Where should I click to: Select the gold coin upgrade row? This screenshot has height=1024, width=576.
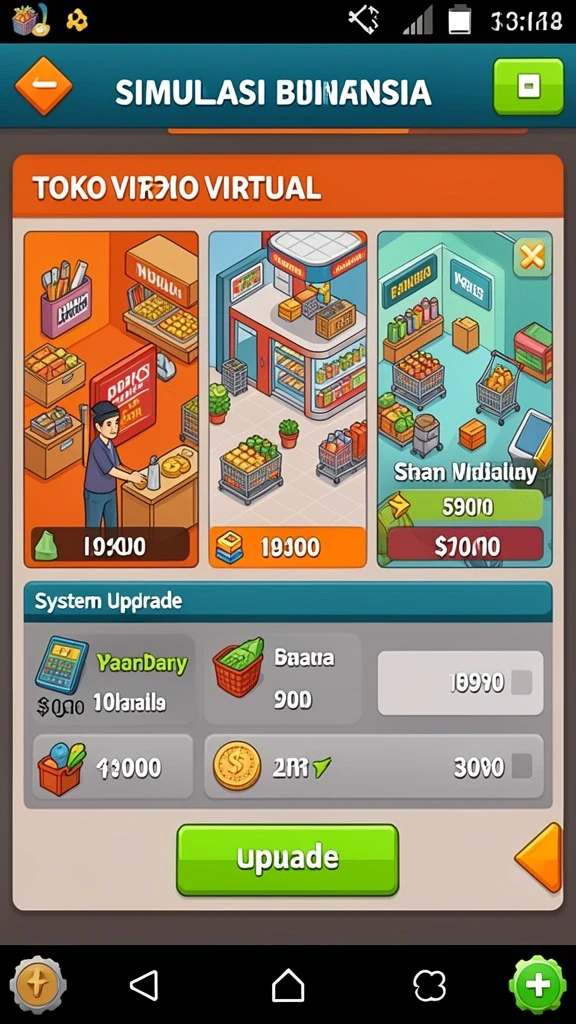[x=374, y=767]
